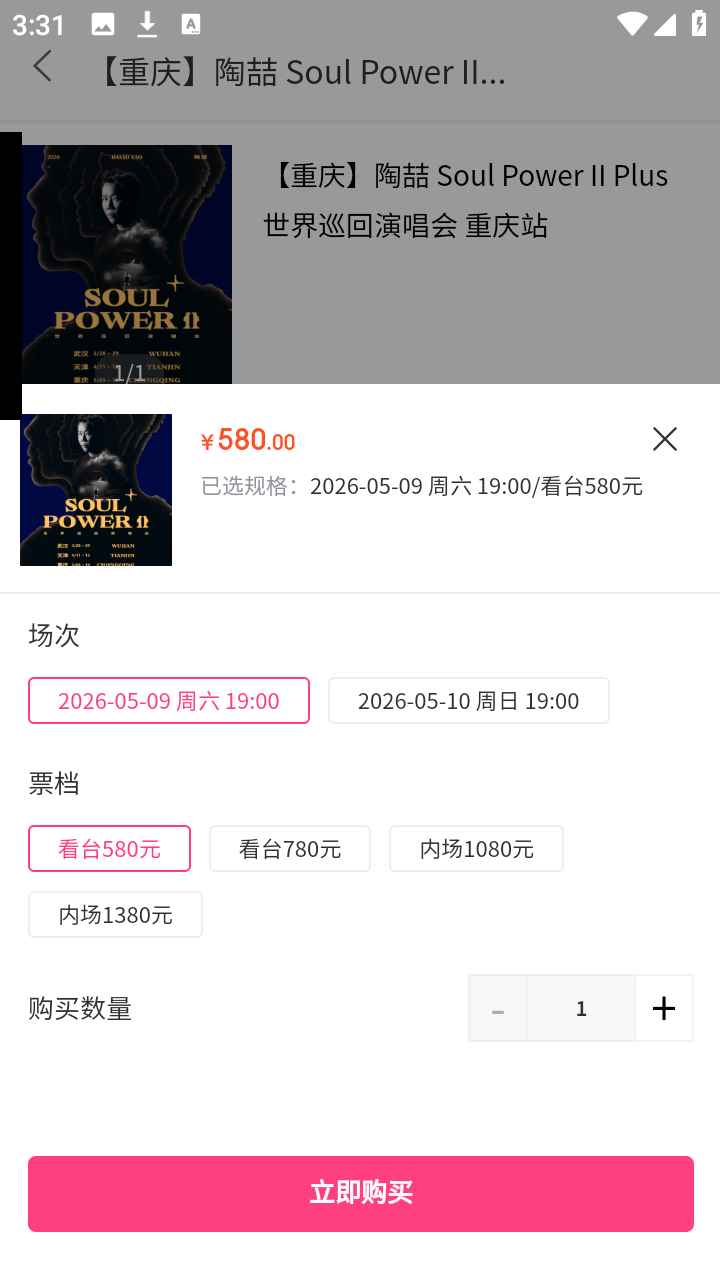Increase purchase quantity with plus button
720x1280 pixels.
point(664,1008)
